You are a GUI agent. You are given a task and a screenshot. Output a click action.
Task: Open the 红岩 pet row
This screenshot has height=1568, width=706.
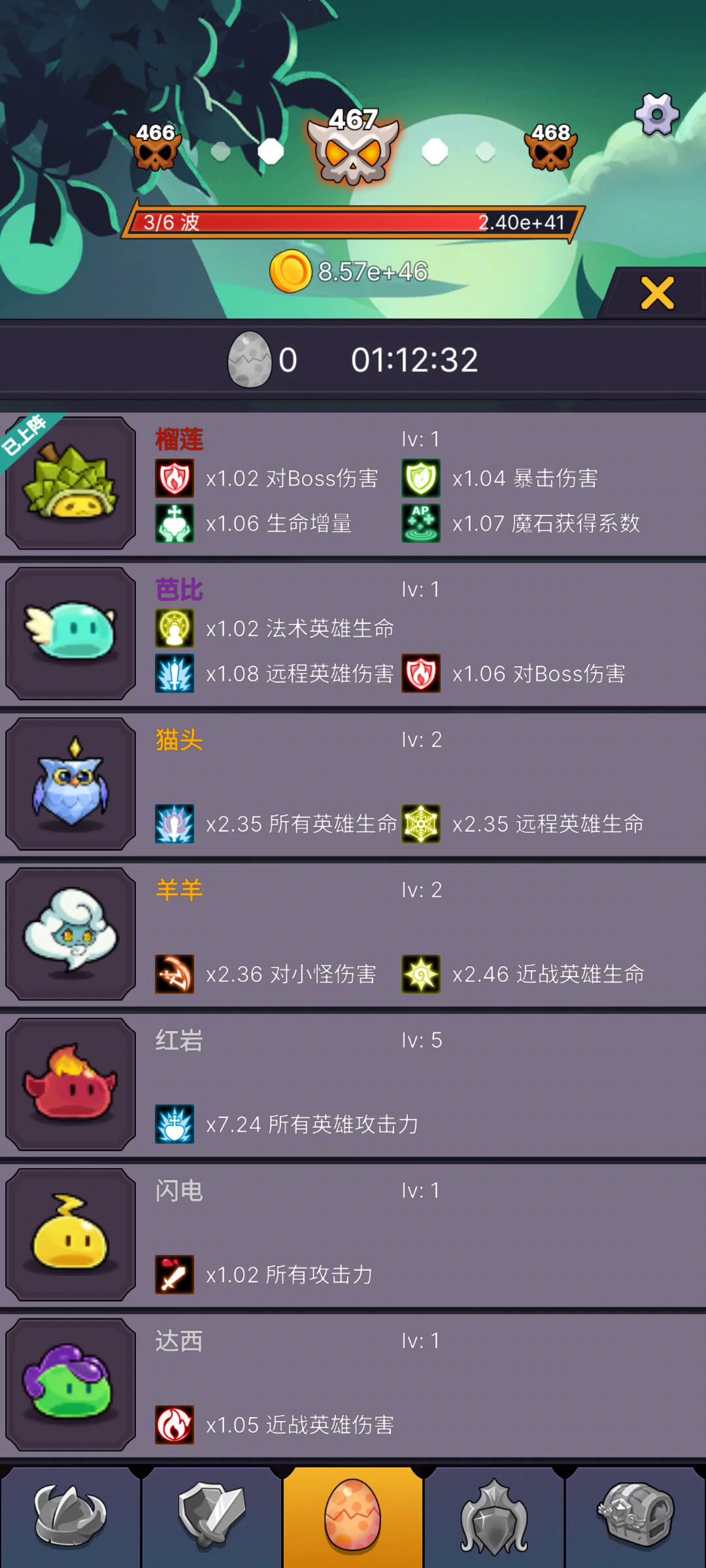coord(353,1085)
